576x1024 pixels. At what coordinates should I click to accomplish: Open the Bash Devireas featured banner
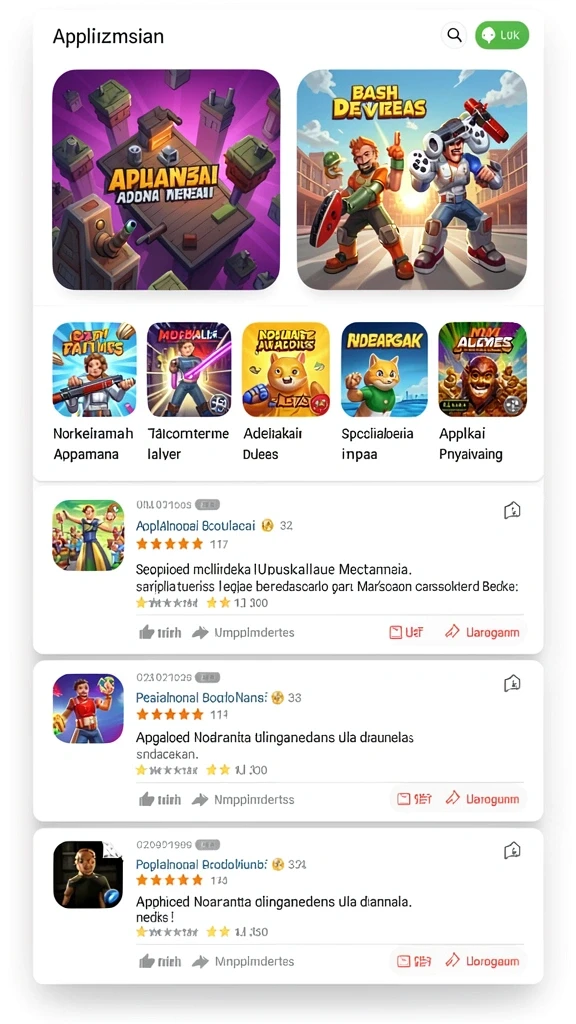[411, 180]
